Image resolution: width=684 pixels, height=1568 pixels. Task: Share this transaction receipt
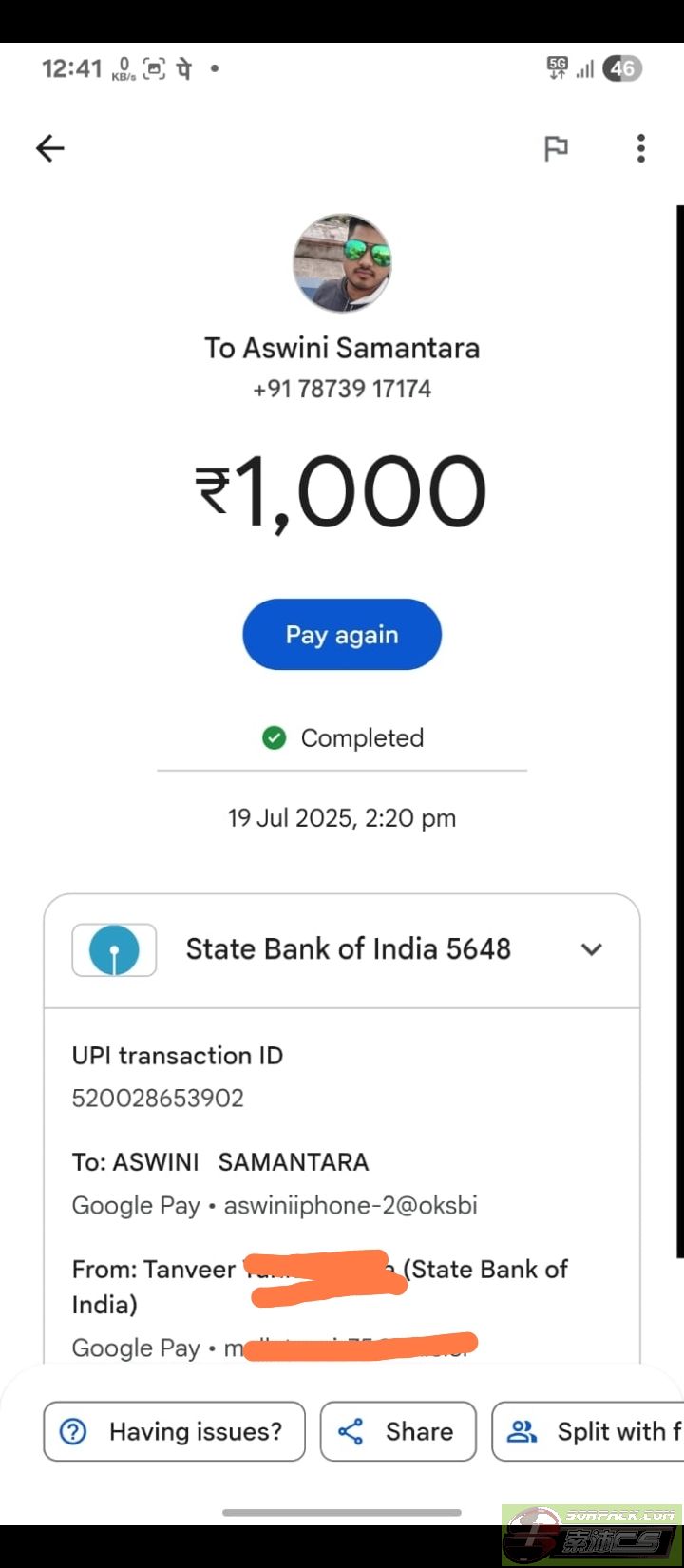tap(398, 1431)
